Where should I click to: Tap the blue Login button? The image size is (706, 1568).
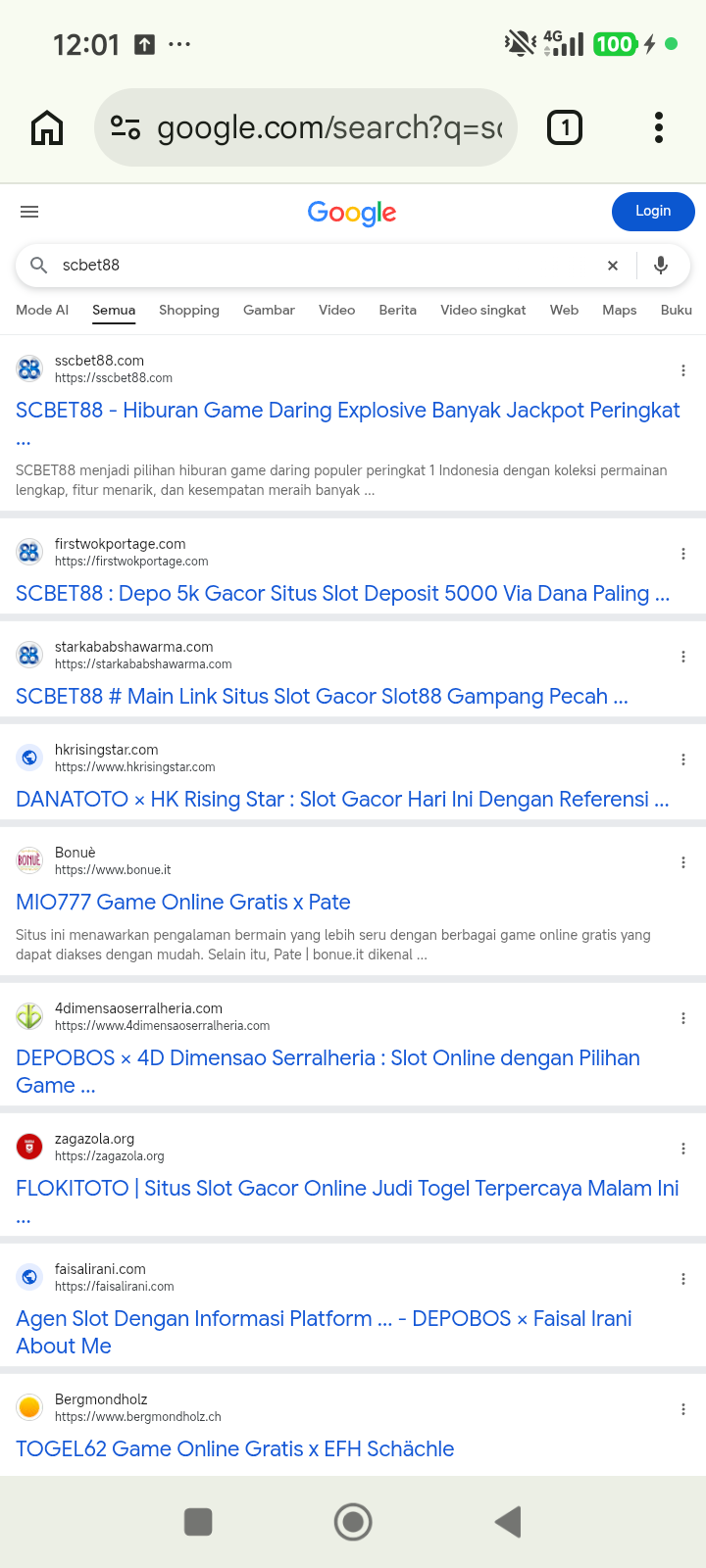tap(653, 212)
